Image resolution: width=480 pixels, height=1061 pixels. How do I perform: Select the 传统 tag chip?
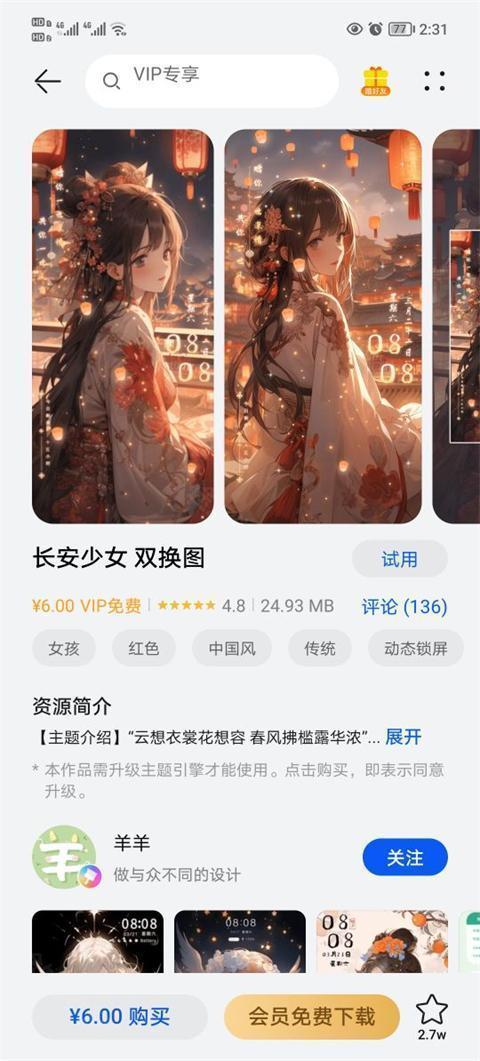tap(320, 648)
